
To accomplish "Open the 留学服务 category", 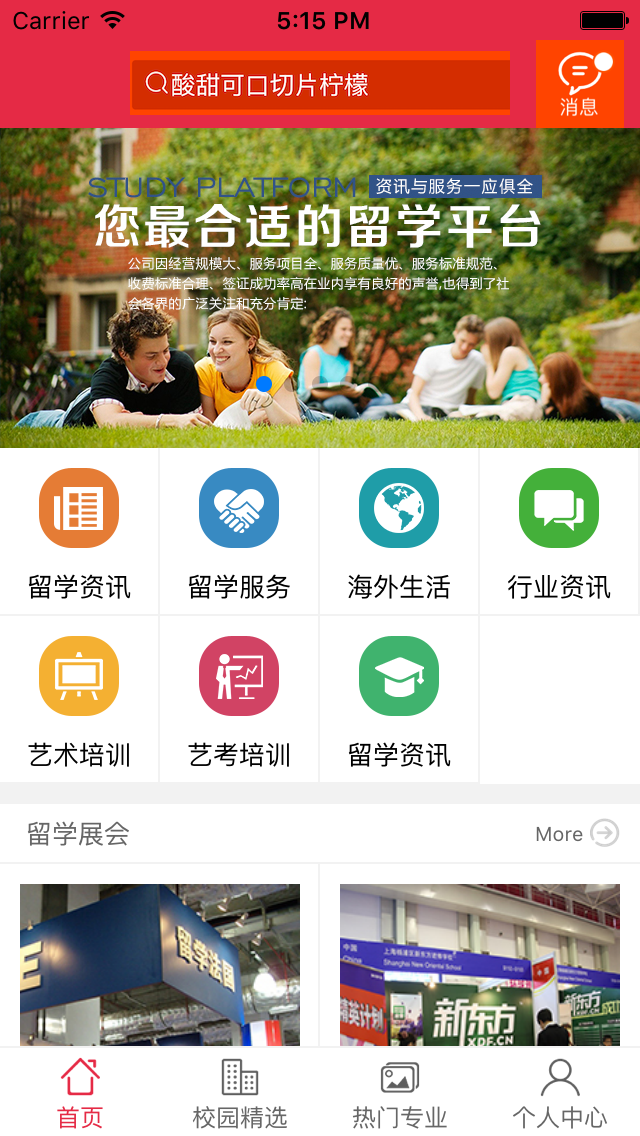I will (x=239, y=532).
